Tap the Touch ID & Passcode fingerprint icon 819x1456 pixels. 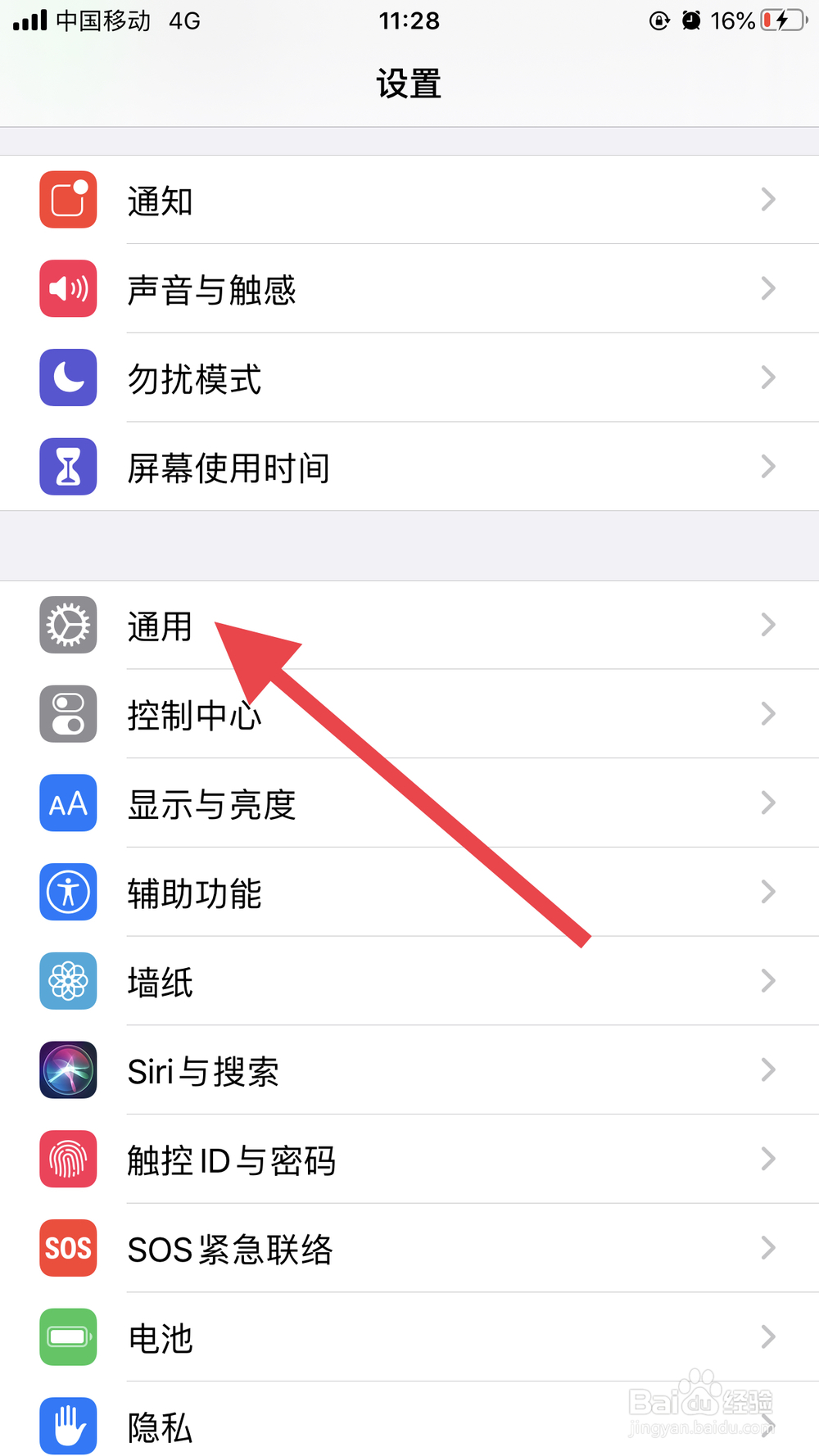tap(68, 1159)
